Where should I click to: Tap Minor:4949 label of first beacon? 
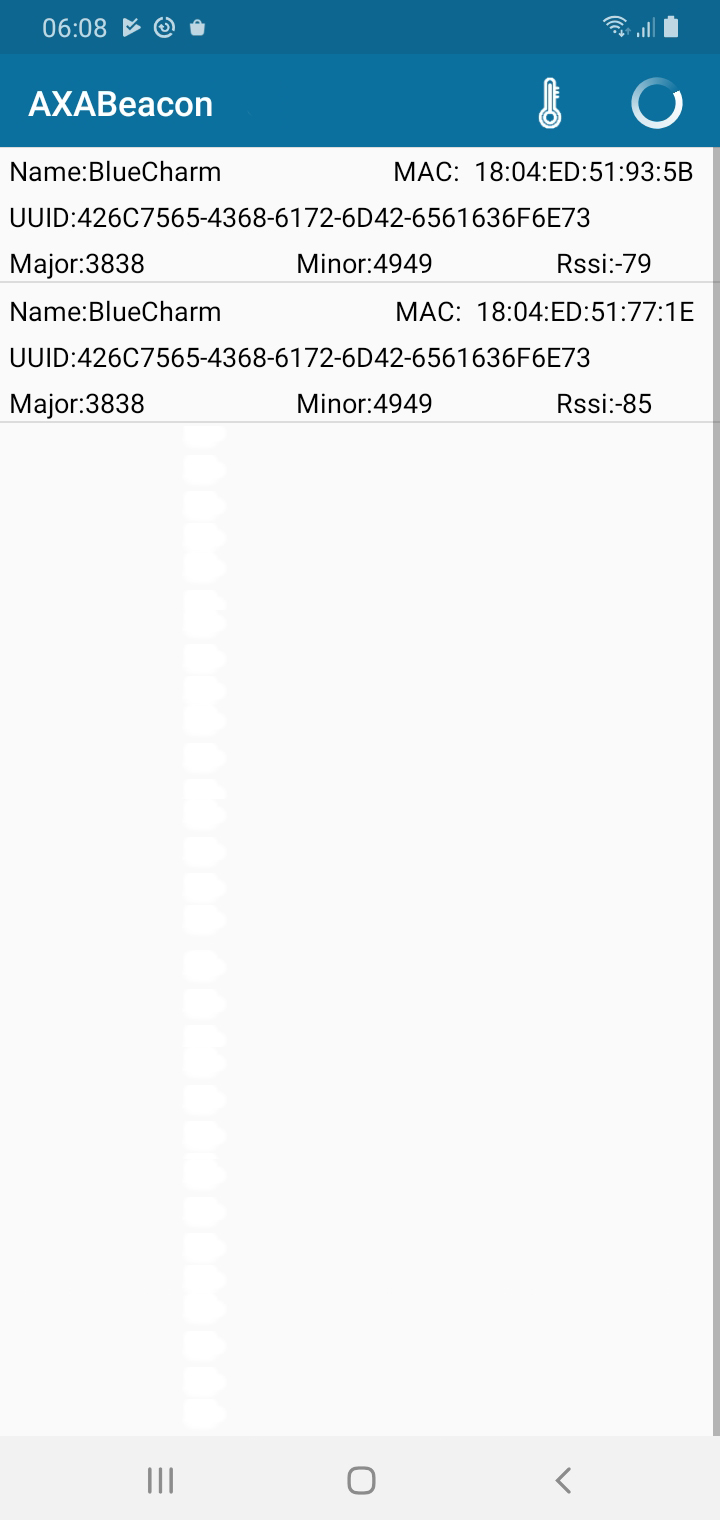tap(364, 263)
